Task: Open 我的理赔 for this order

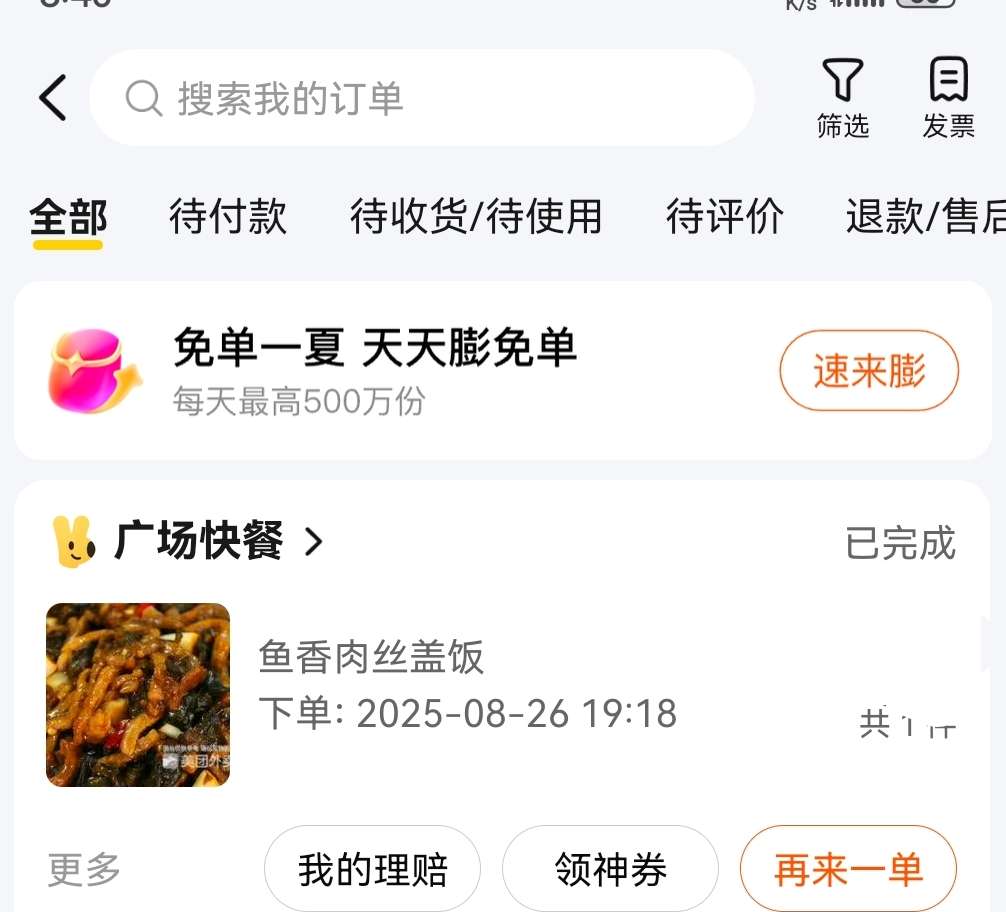Action: tap(372, 869)
